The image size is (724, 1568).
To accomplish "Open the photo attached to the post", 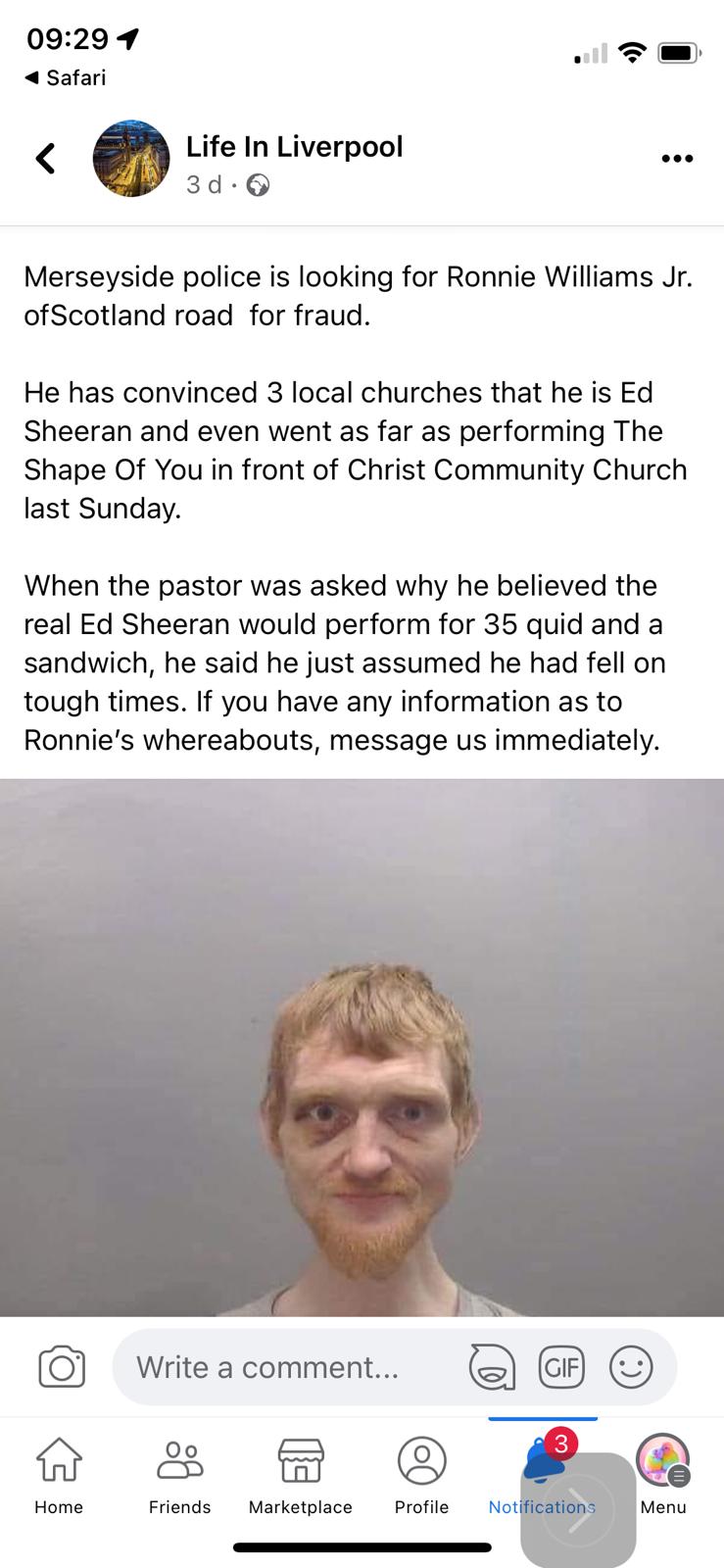I will pyautogui.click(x=362, y=1047).
